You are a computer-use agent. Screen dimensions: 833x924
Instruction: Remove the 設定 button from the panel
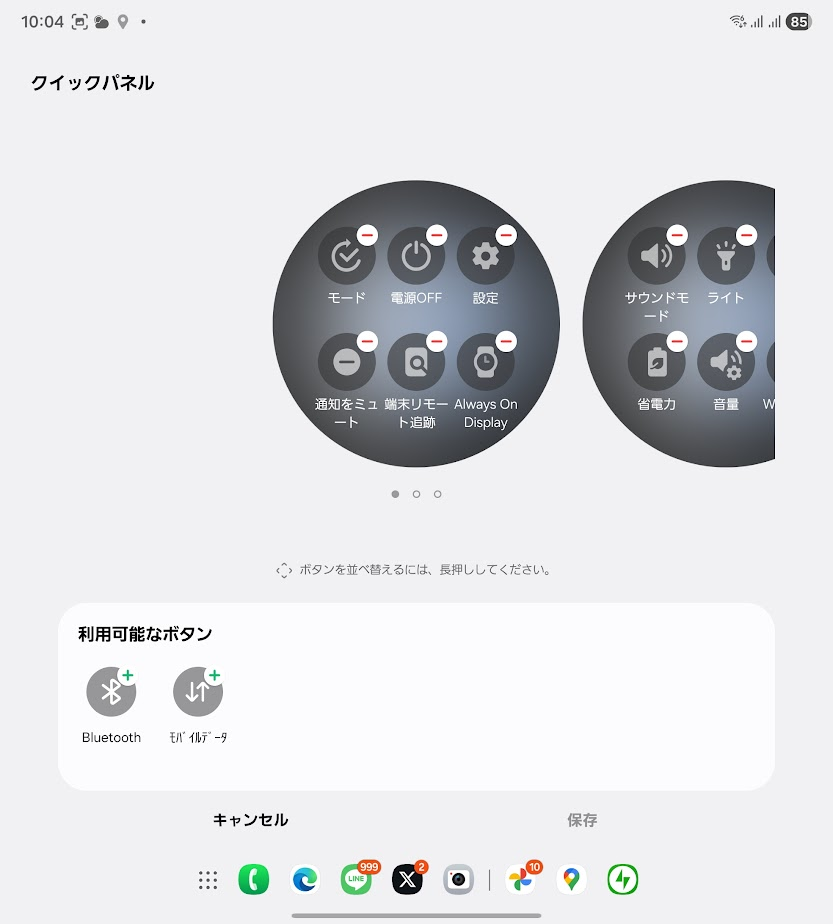coord(506,235)
